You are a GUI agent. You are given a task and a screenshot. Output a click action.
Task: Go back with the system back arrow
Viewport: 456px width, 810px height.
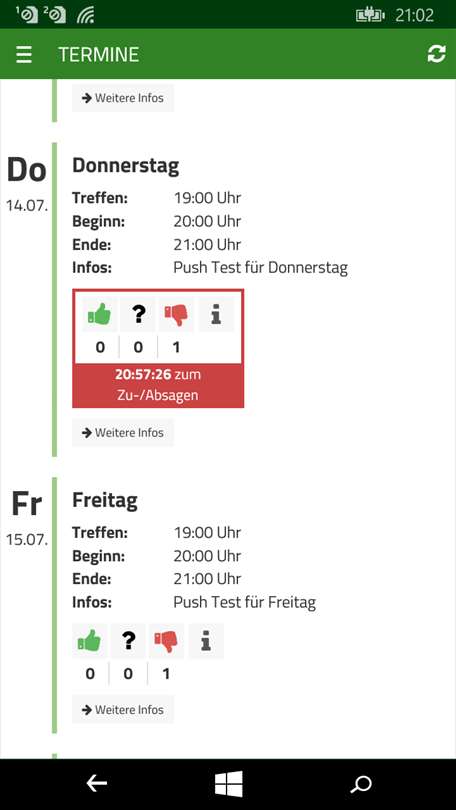coord(97,784)
